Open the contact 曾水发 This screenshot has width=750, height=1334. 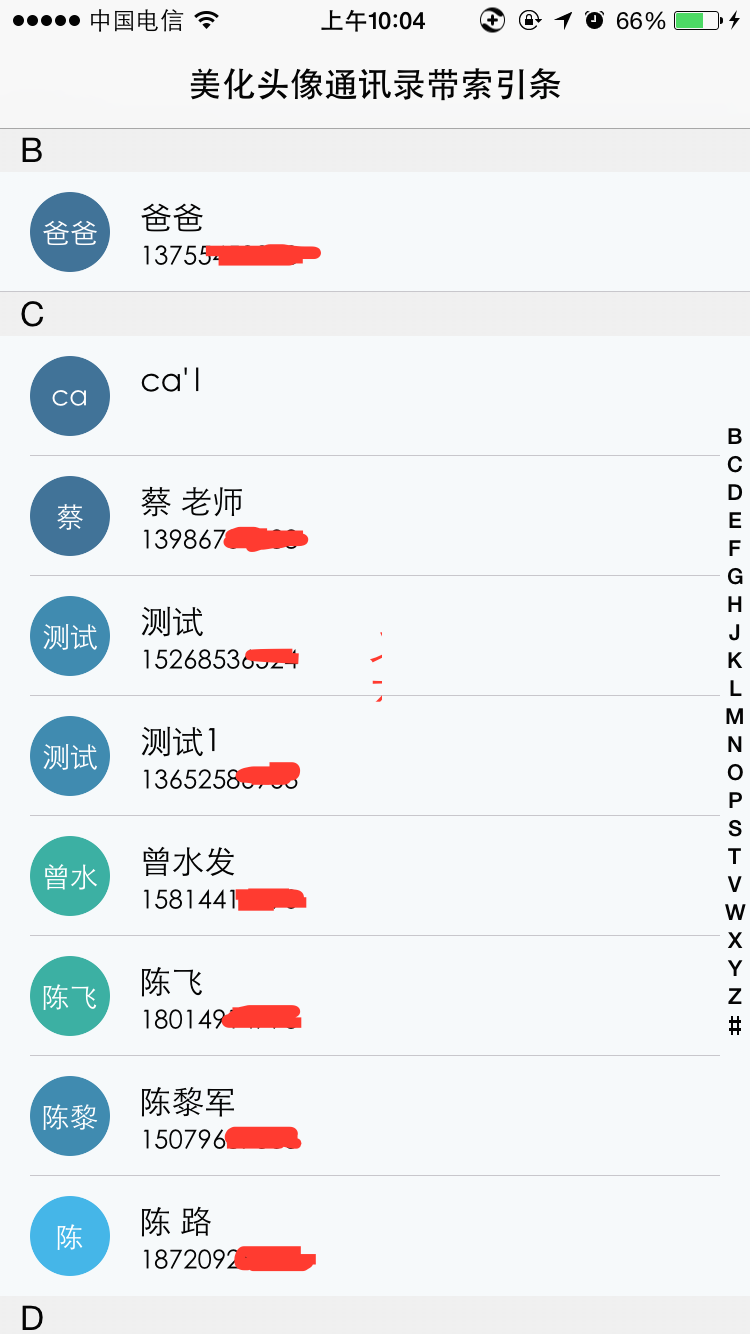375,876
